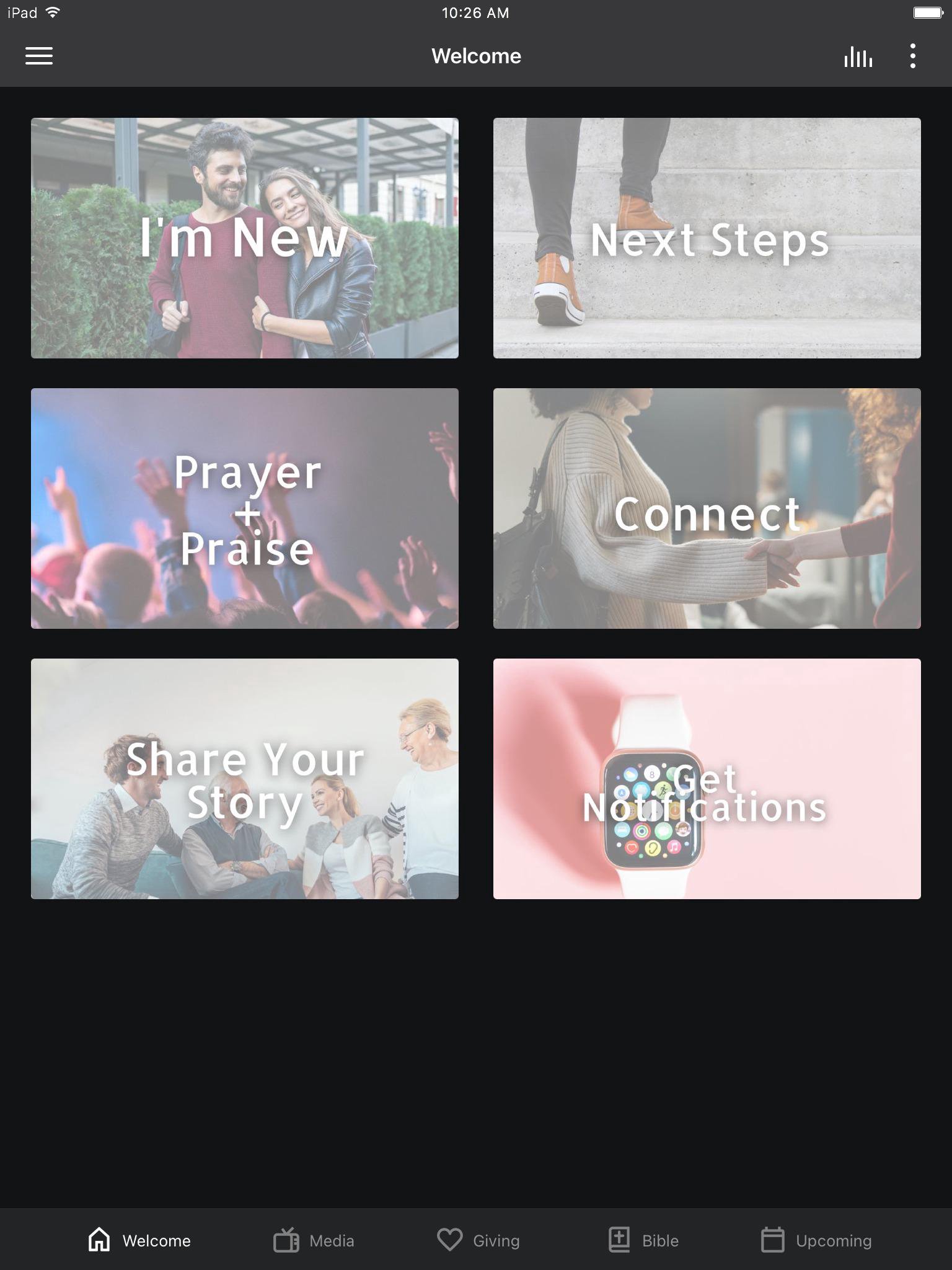
Task: Tap the Connect tile
Action: pyautogui.click(x=707, y=508)
